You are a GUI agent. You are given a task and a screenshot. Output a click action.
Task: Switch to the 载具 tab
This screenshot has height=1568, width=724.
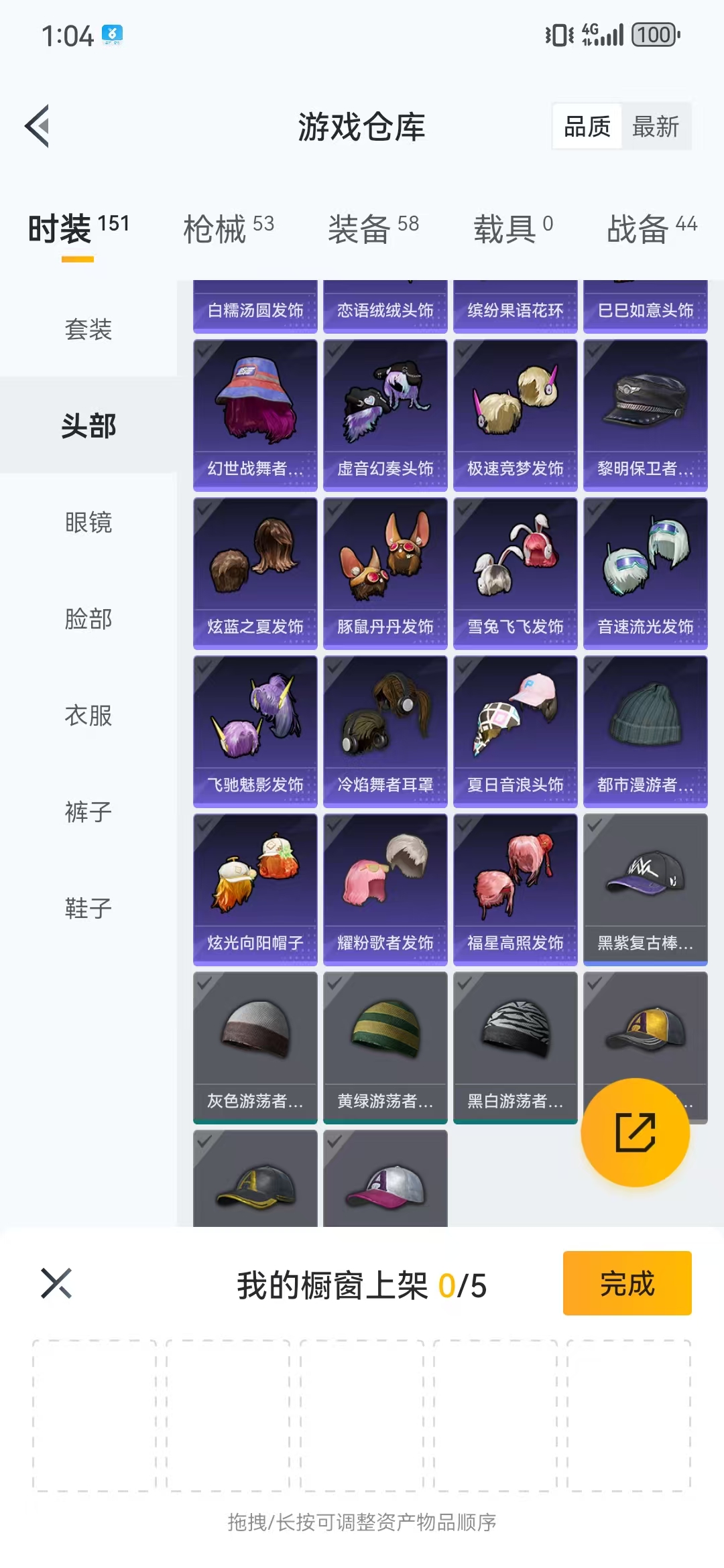(x=513, y=229)
